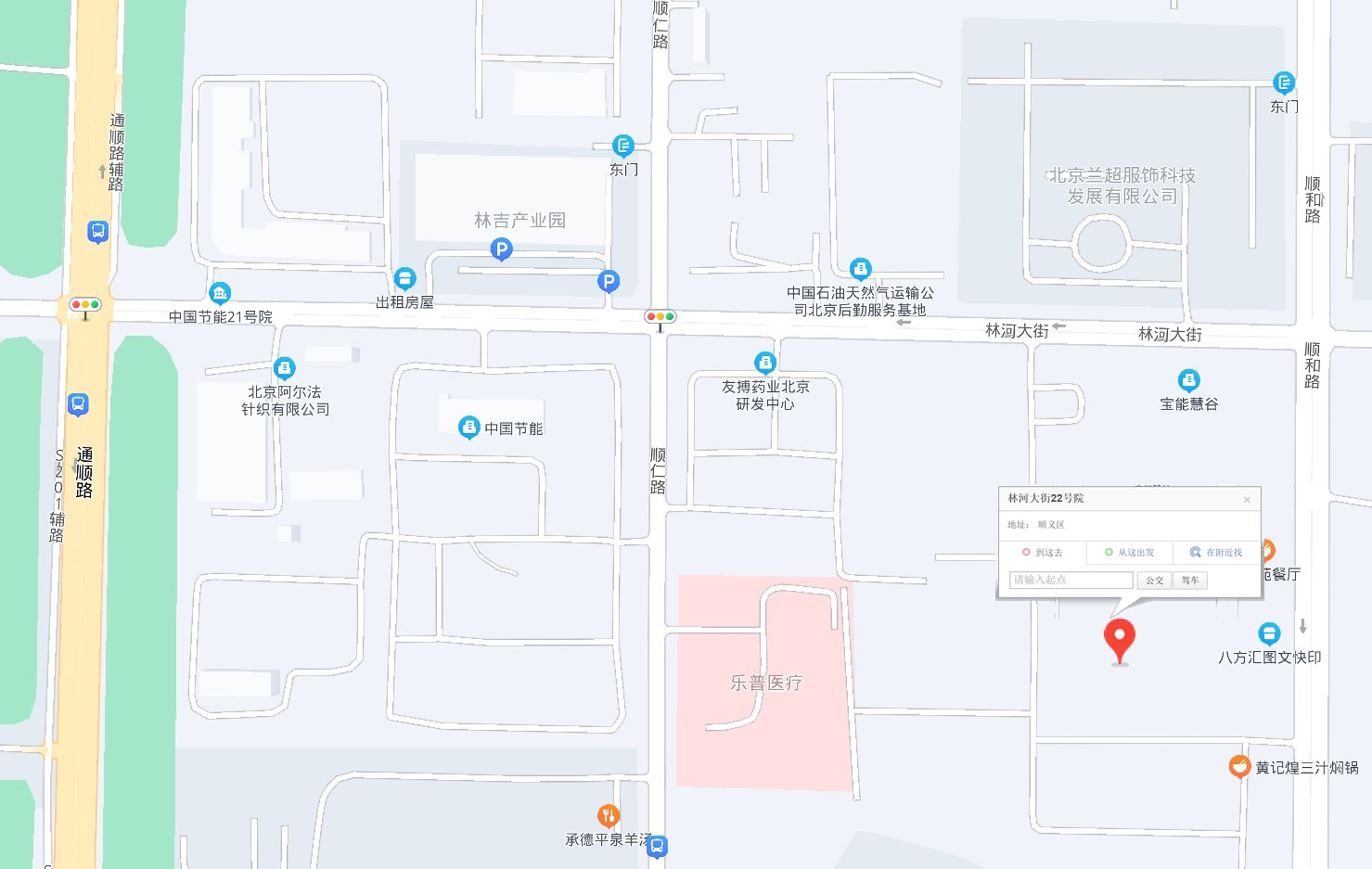Close the 林河大街22号院 info popup
The width and height of the screenshot is (1372, 869).
point(1247,500)
